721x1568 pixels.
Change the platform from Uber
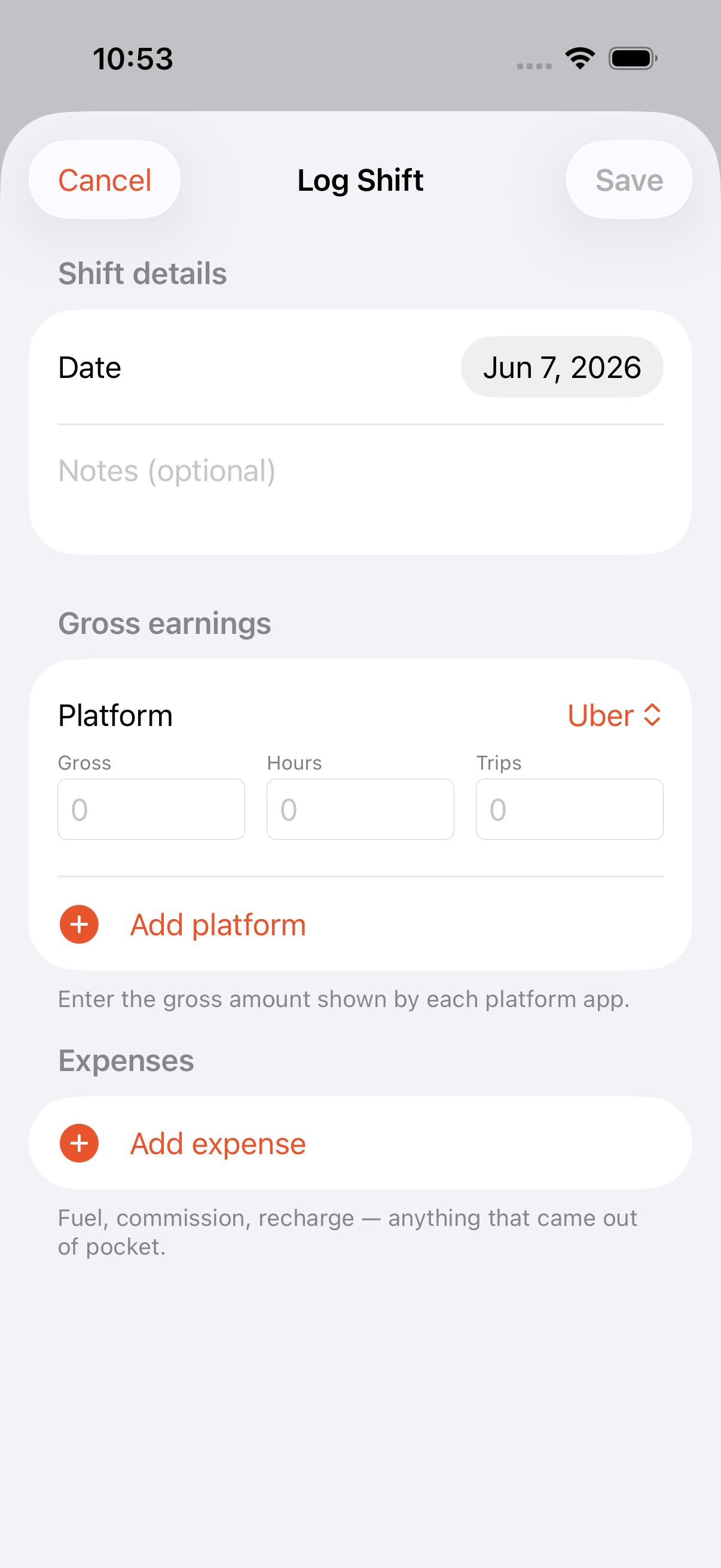(615, 715)
